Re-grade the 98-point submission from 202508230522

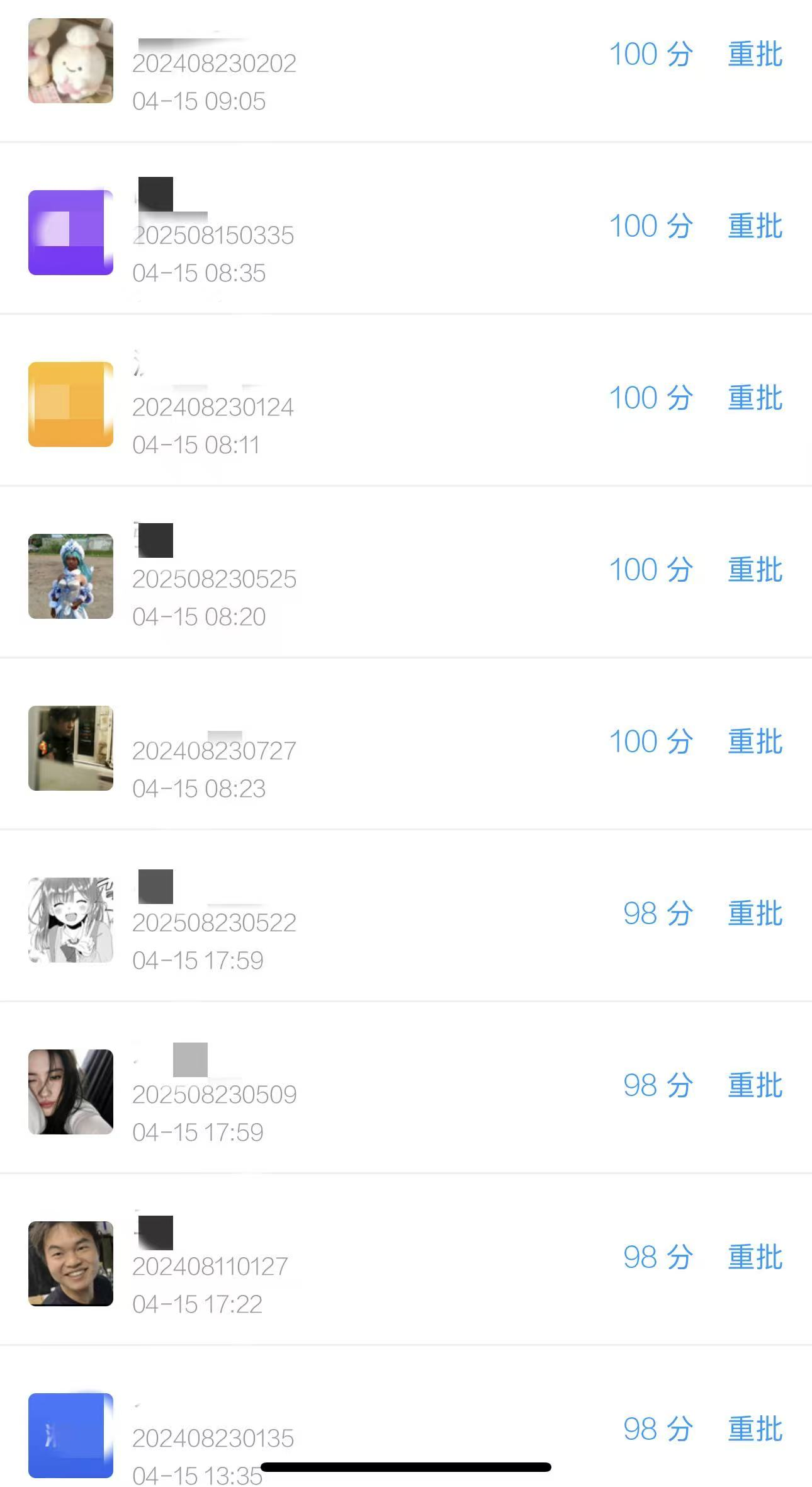(755, 913)
